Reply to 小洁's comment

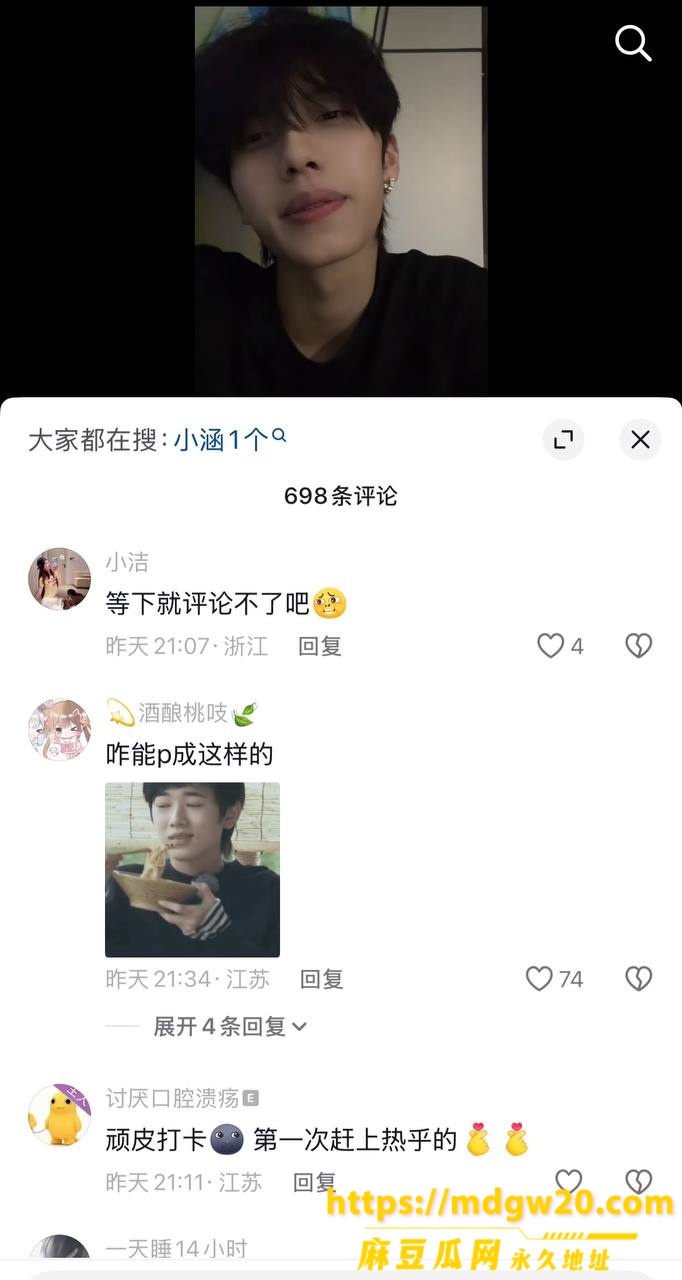coord(320,646)
